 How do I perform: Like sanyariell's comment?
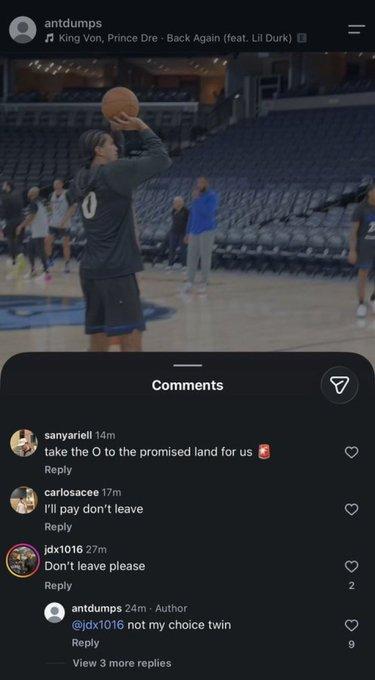tap(352, 452)
